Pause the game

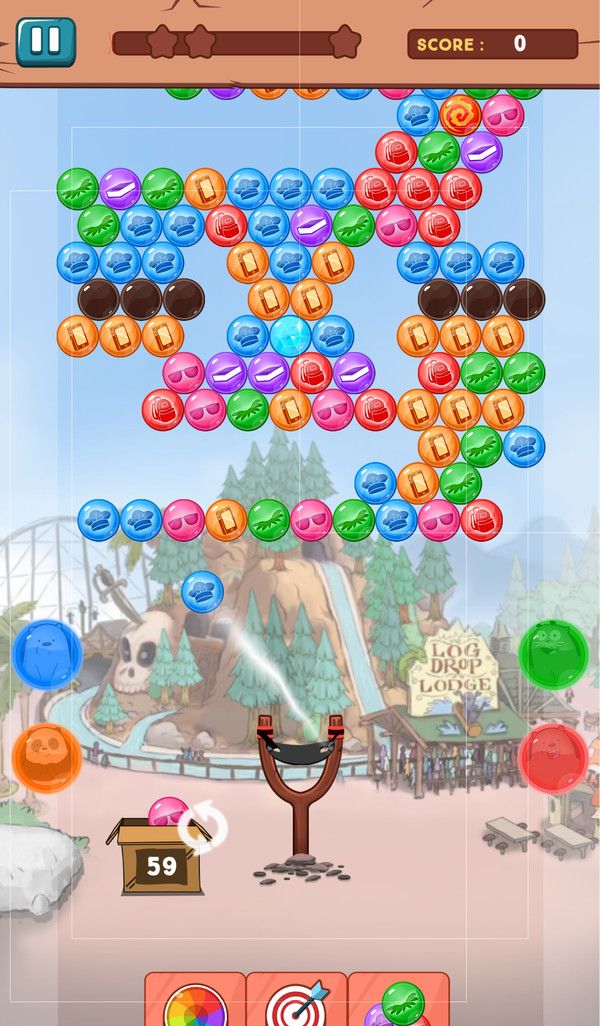tap(45, 41)
